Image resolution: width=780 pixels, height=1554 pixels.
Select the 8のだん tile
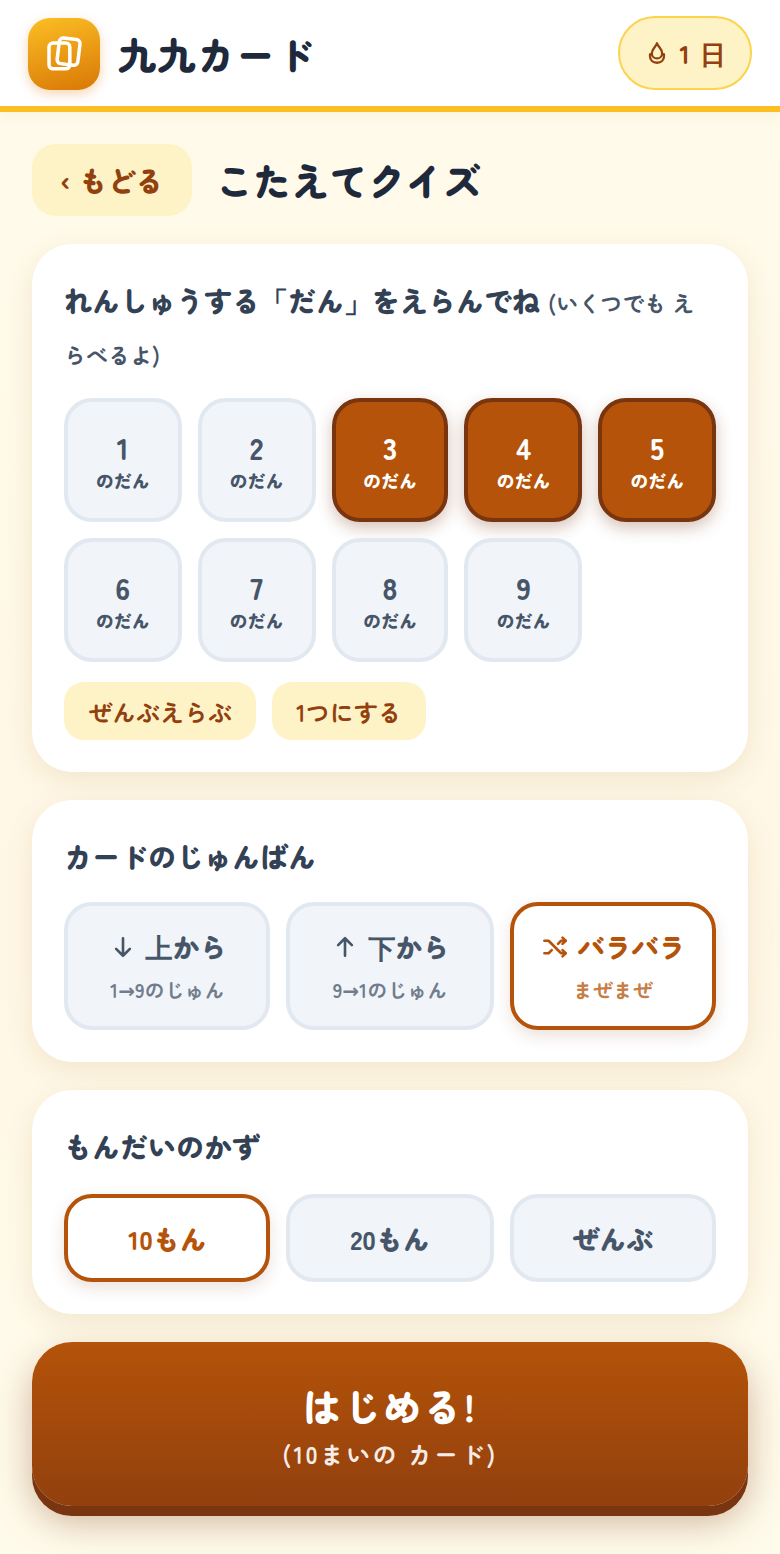(x=390, y=600)
